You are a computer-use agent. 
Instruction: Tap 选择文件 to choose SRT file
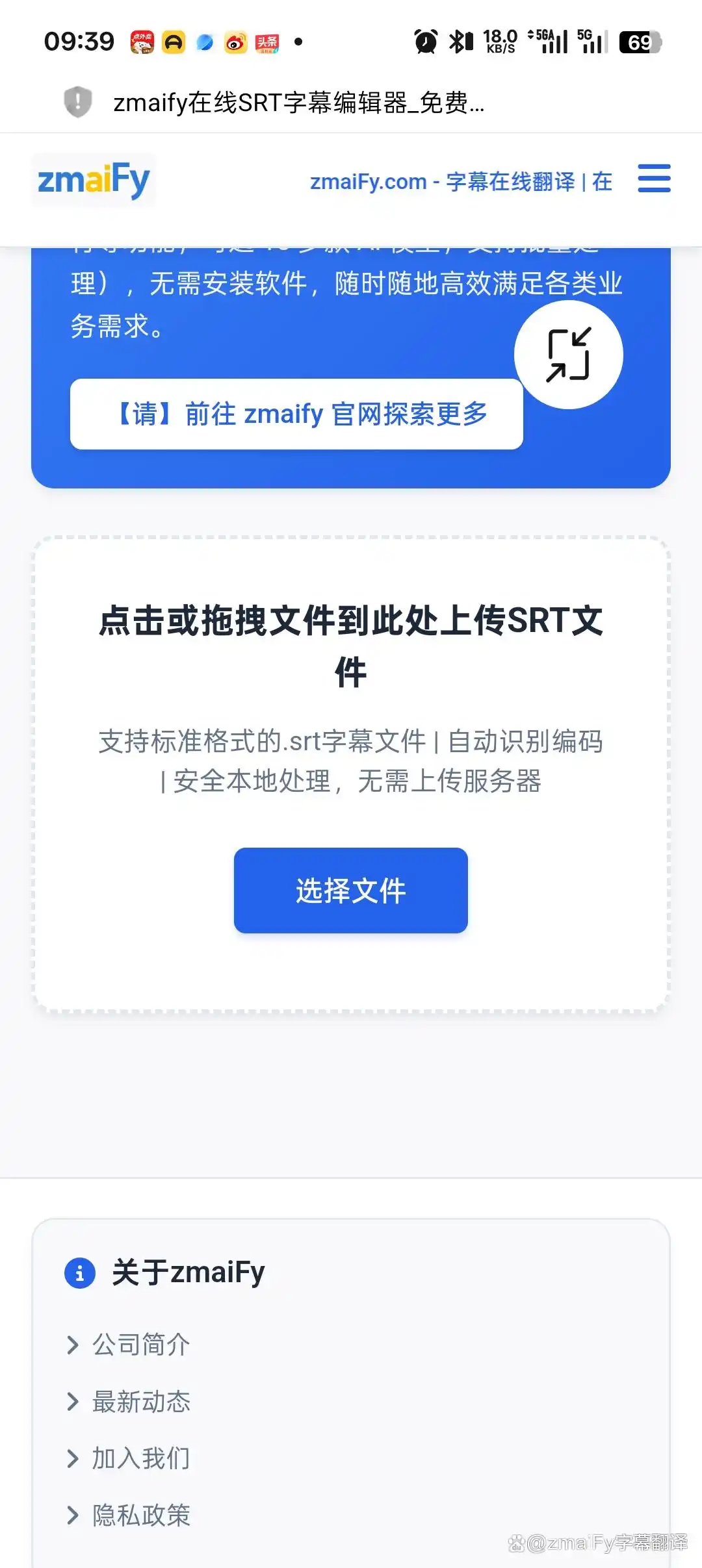[x=350, y=890]
